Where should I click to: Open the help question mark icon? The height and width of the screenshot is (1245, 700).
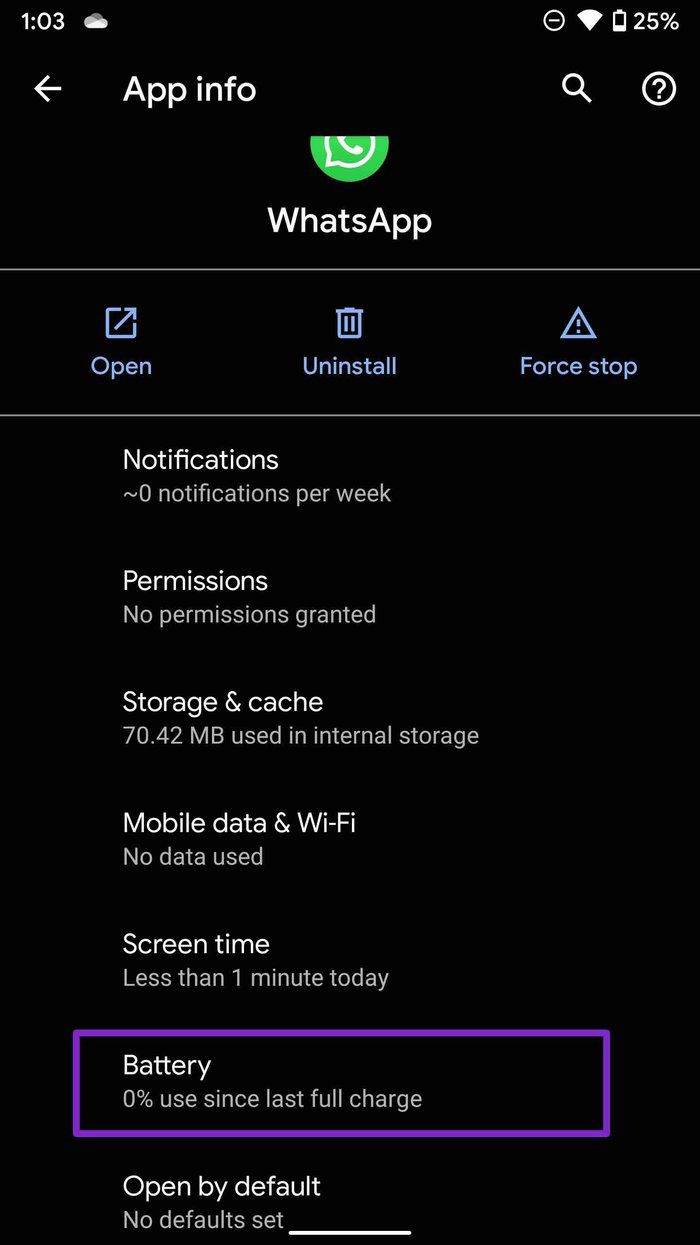coord(658,89)
